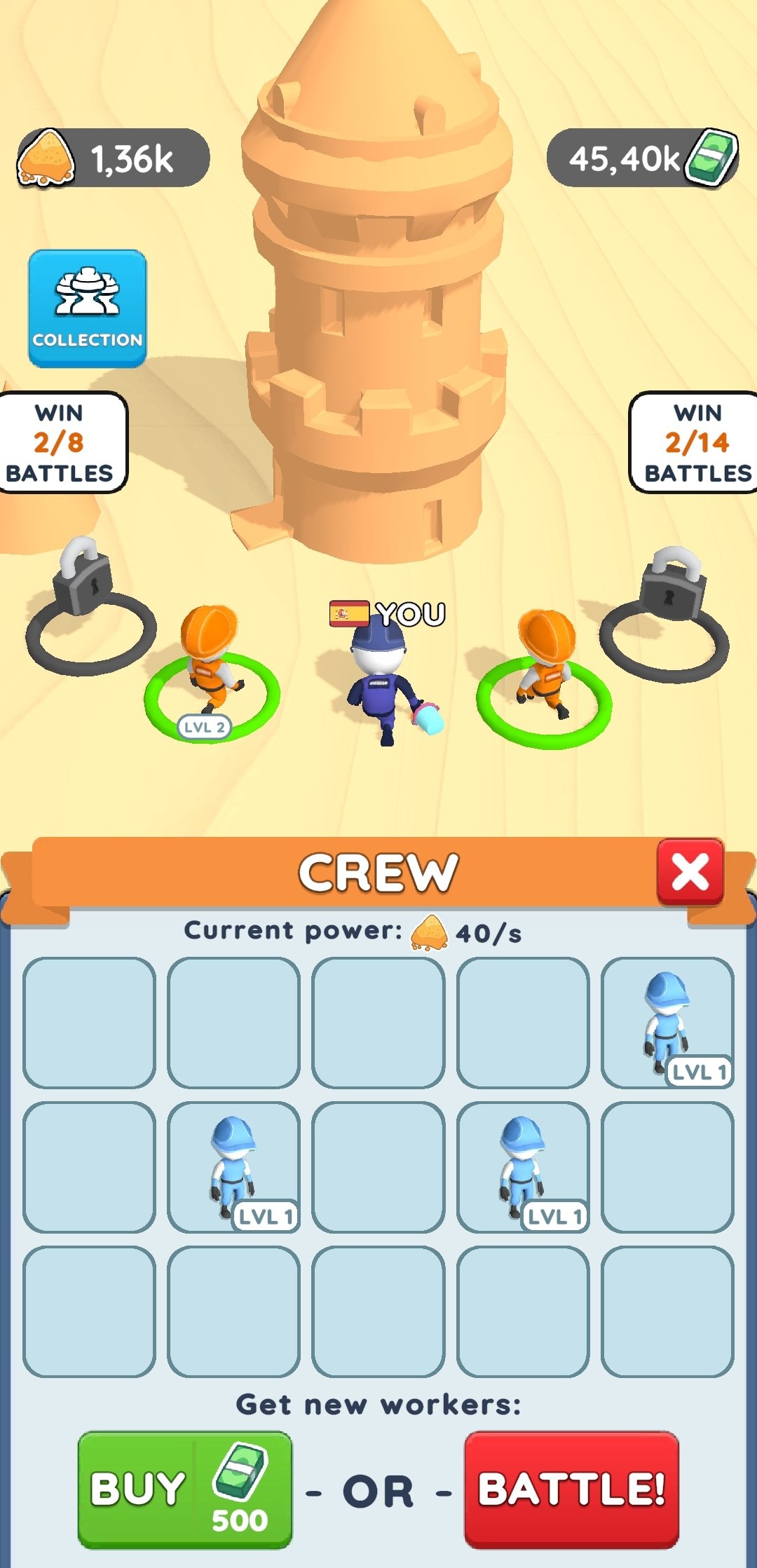This screenshot has width=757, height=1568.
Task: Open the Collection menu
Action: [88, 308]
